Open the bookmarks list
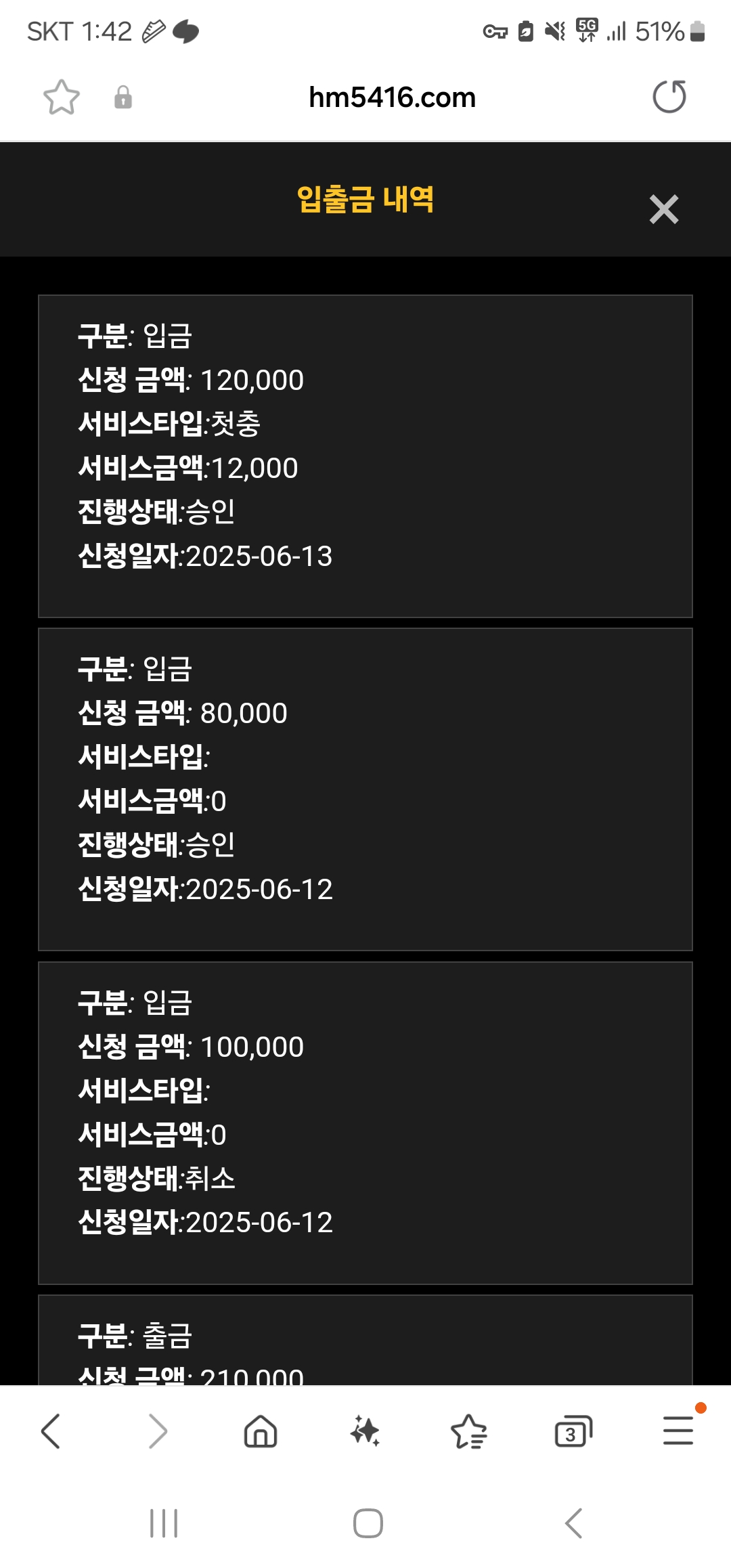This screenshot has width=731, height=1568. [x=469, y=1431]
